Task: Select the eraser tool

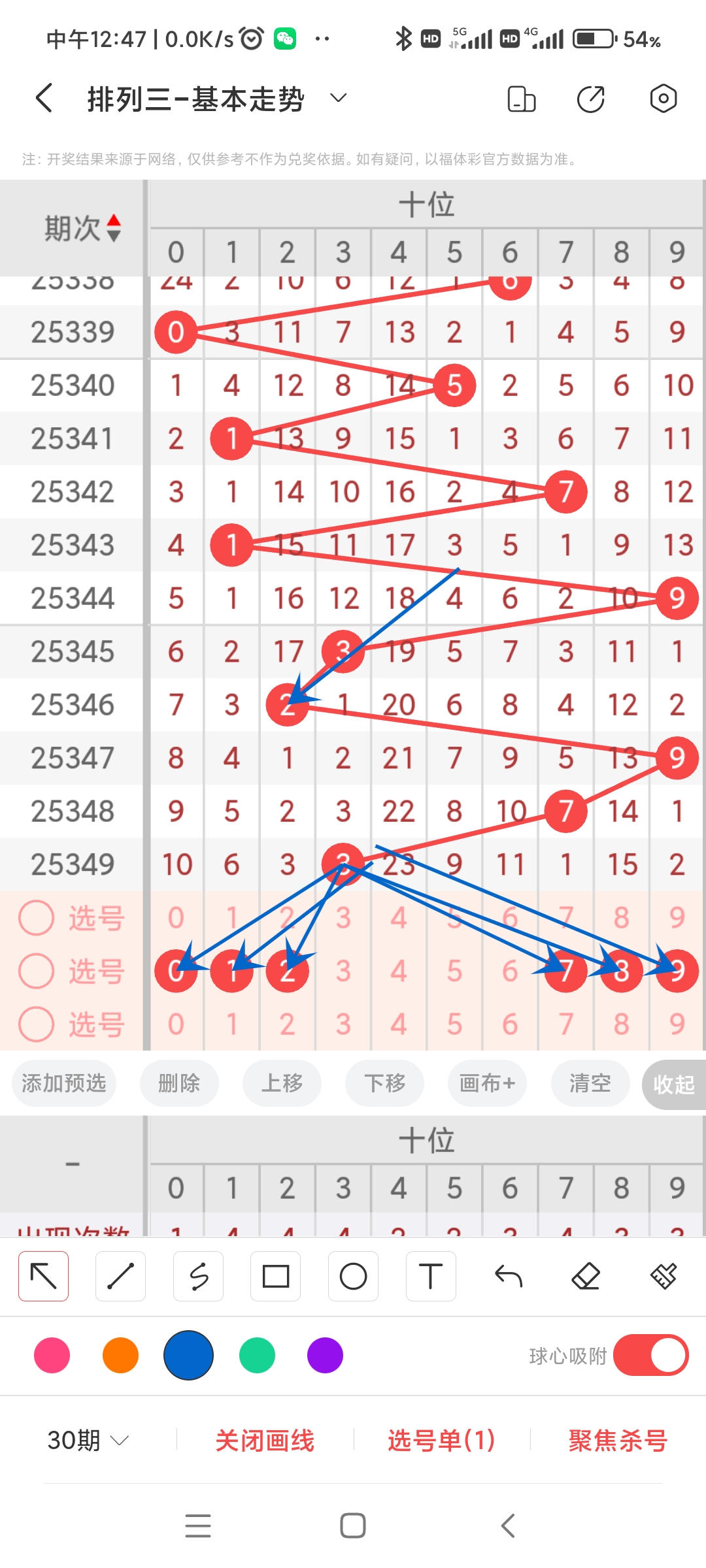Action: 586,1275
